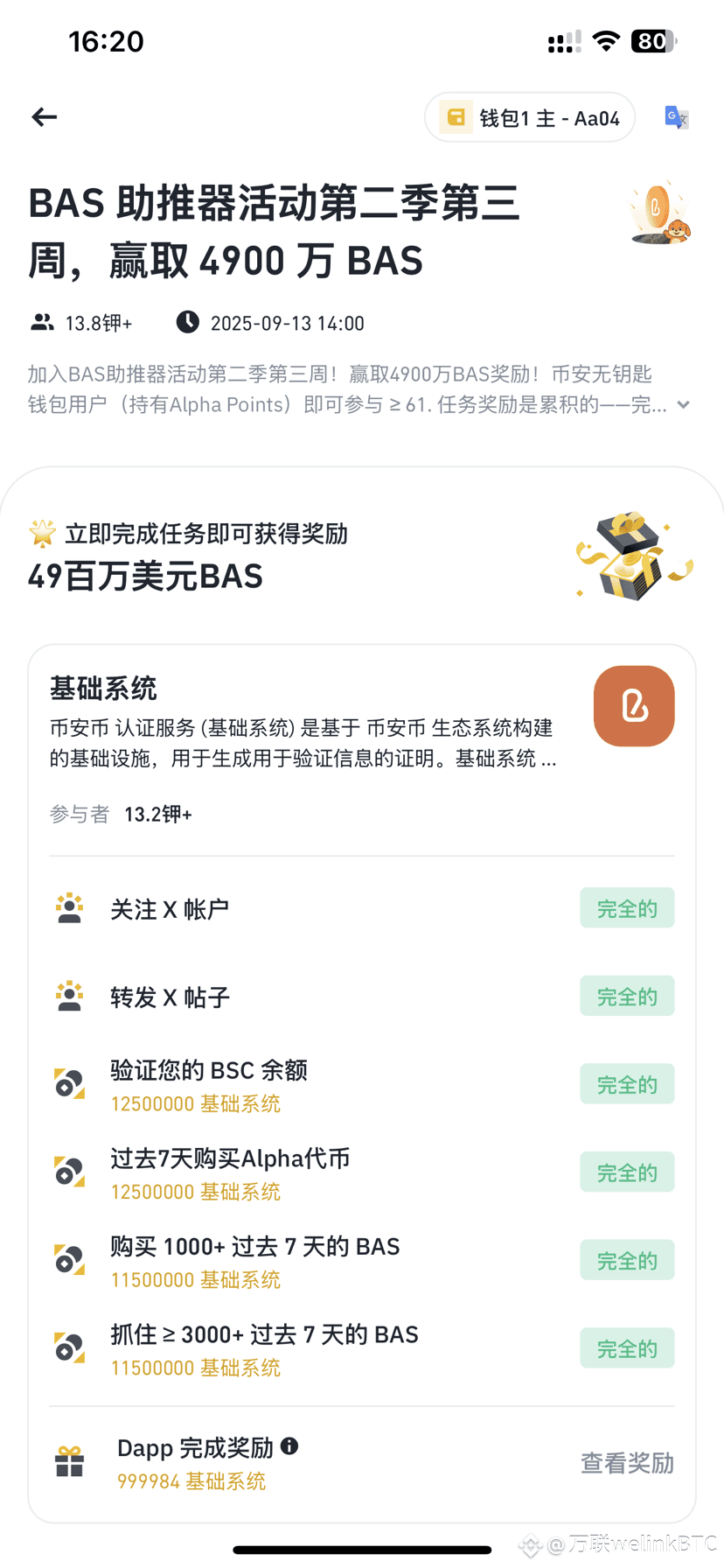Tap the BAS mascot image near the title
The width and height of the screenshot is (724, 1568).
tap(660, 213)
